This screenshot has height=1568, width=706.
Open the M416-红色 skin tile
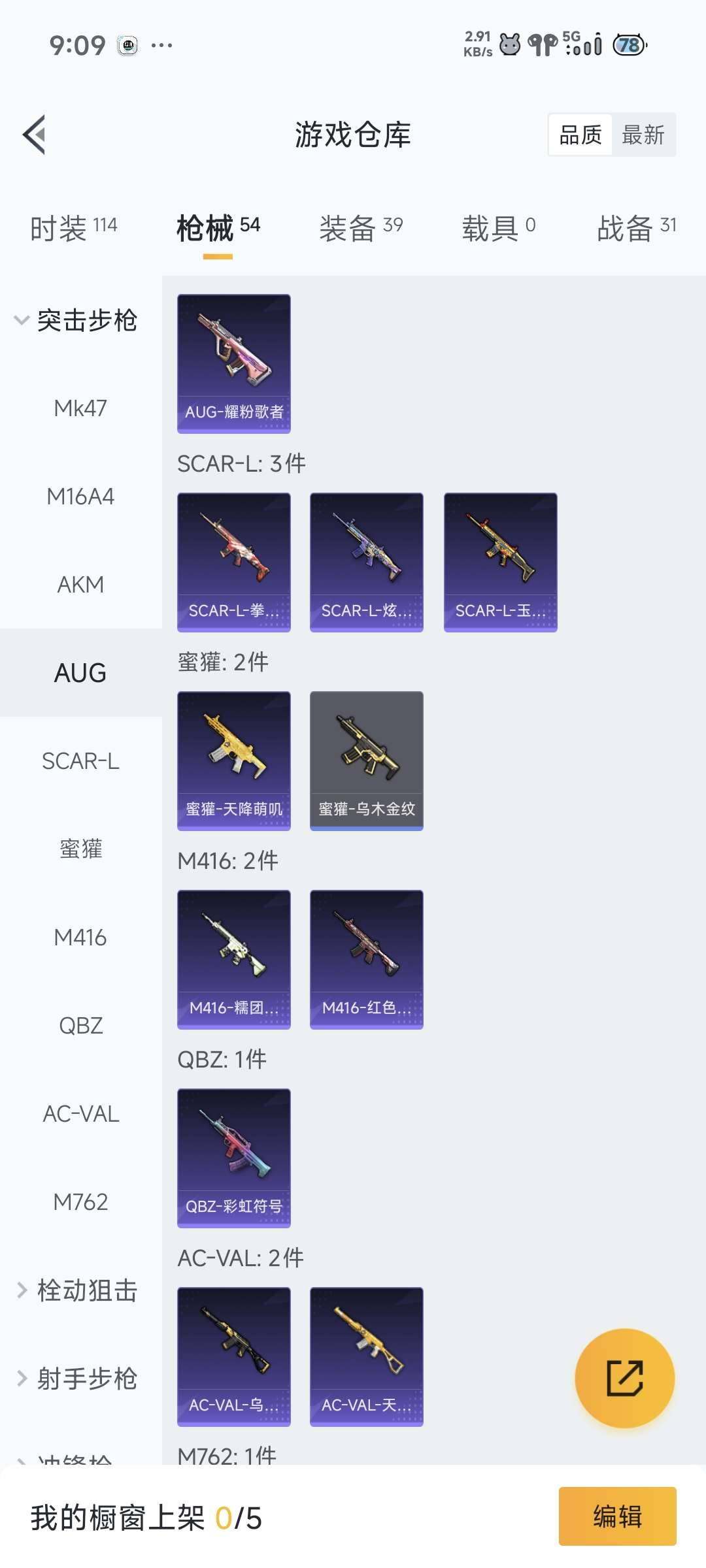tap(366, 959)
